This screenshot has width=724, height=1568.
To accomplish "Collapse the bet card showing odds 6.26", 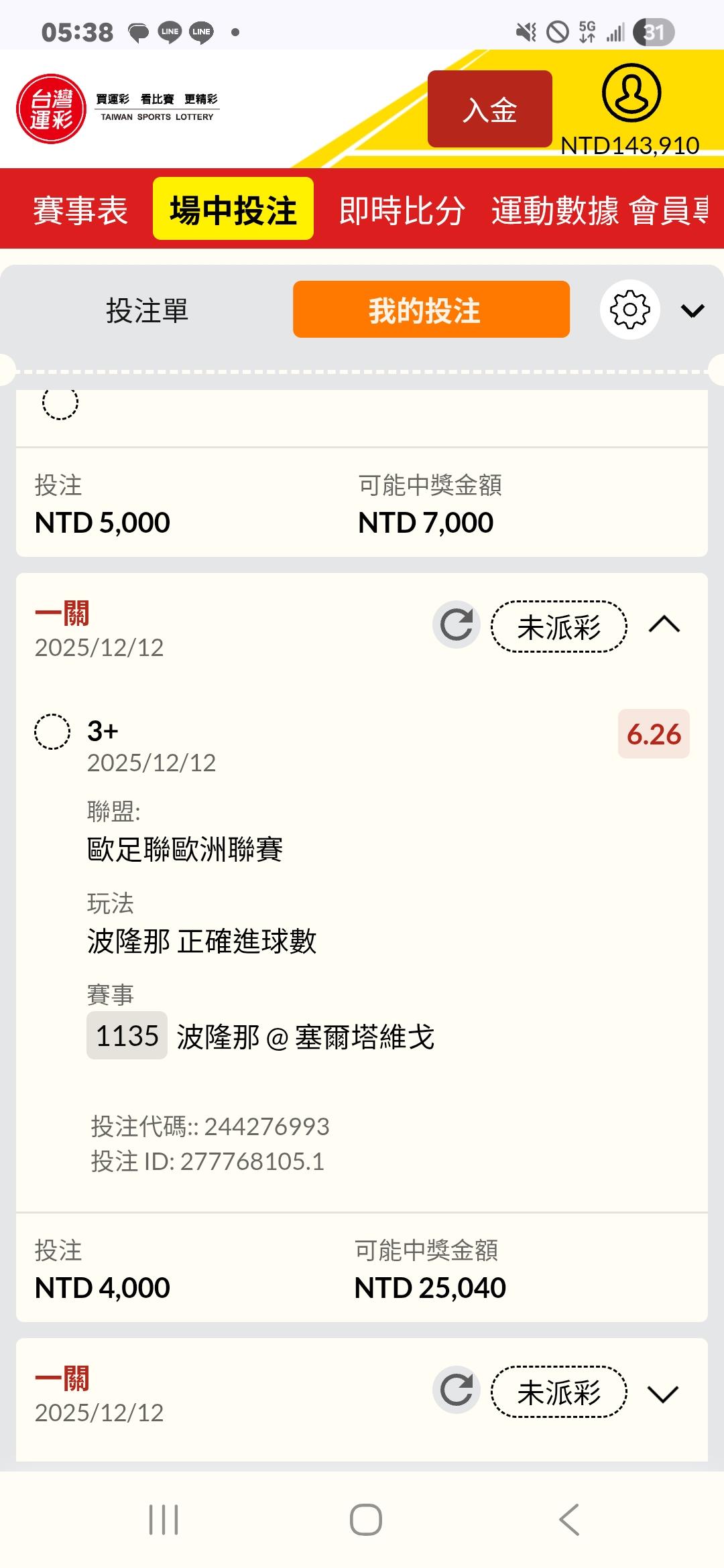I will point(664,625).
